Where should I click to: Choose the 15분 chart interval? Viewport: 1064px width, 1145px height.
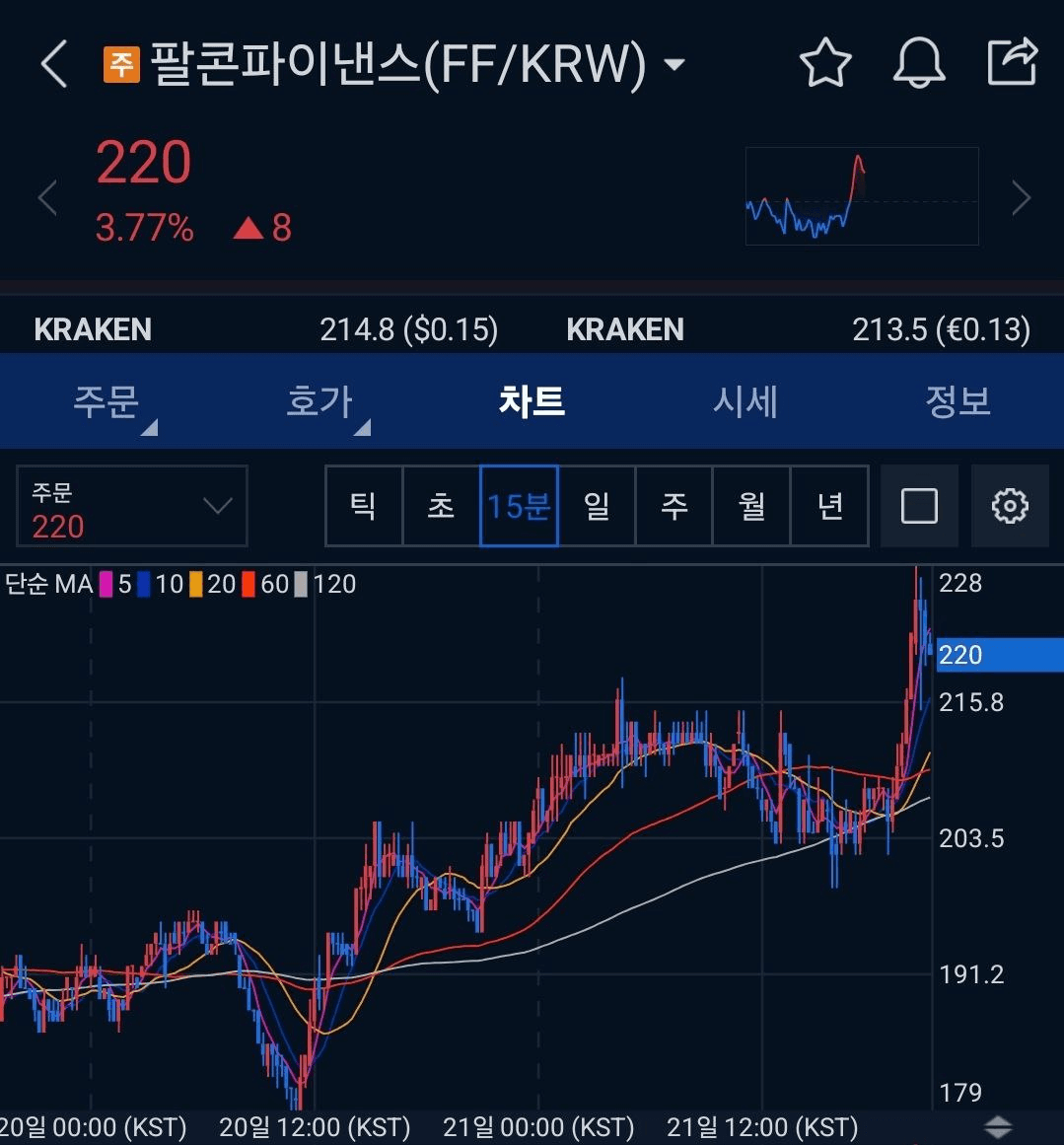pos(519,507)
